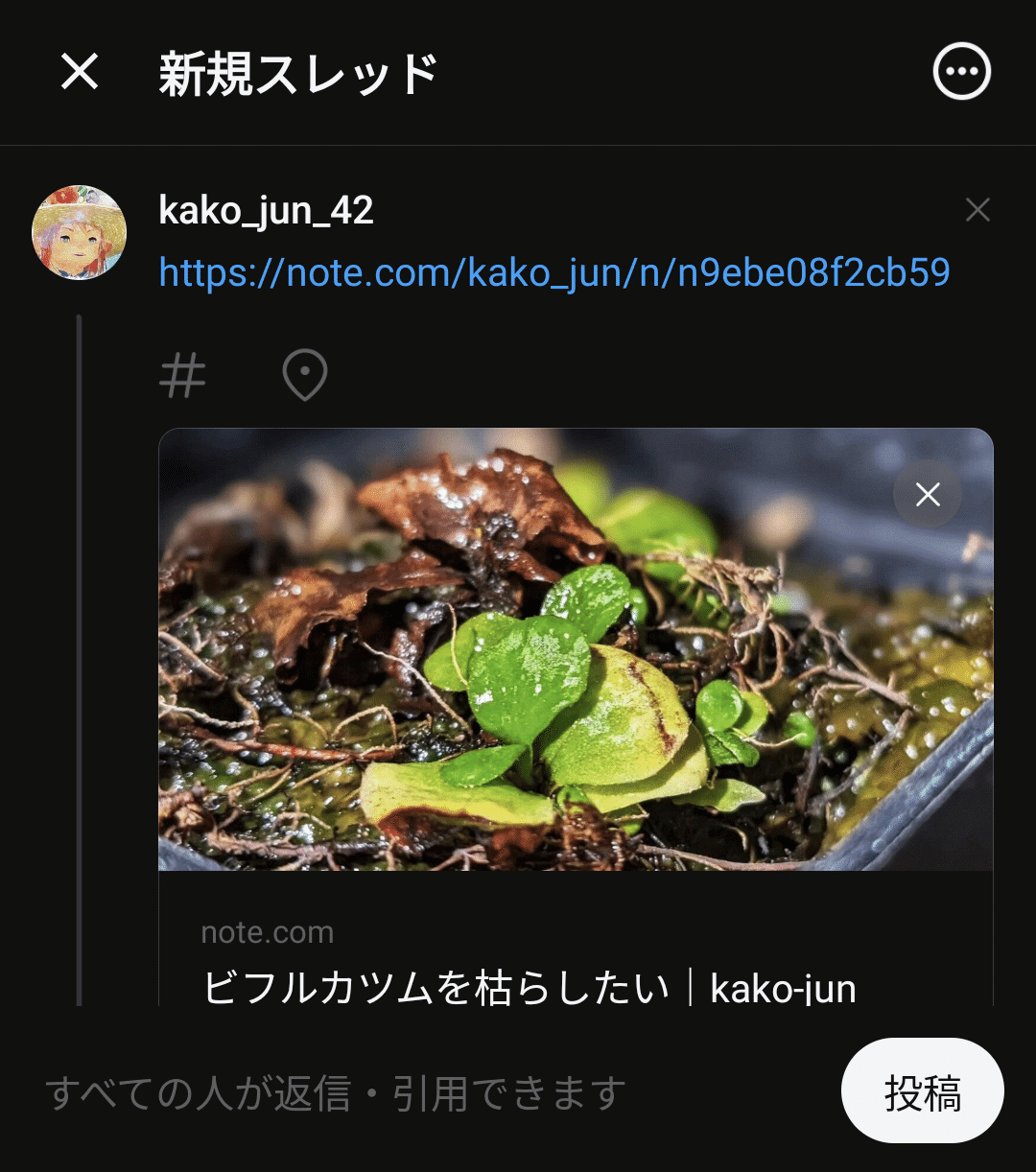Viewport: 1036px width, 1172px height.
Task: Dismiss the link preview card's X button
Action: coord(927,495)
